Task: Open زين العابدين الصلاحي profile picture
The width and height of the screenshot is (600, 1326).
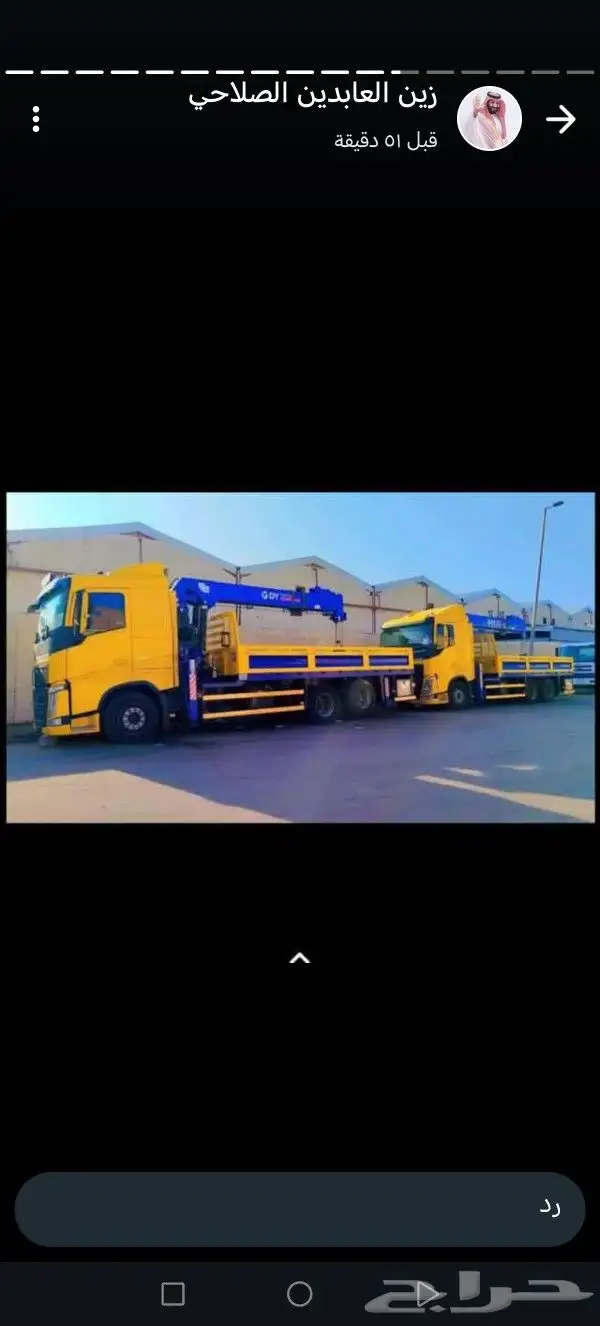Action: tap(489, 119)
